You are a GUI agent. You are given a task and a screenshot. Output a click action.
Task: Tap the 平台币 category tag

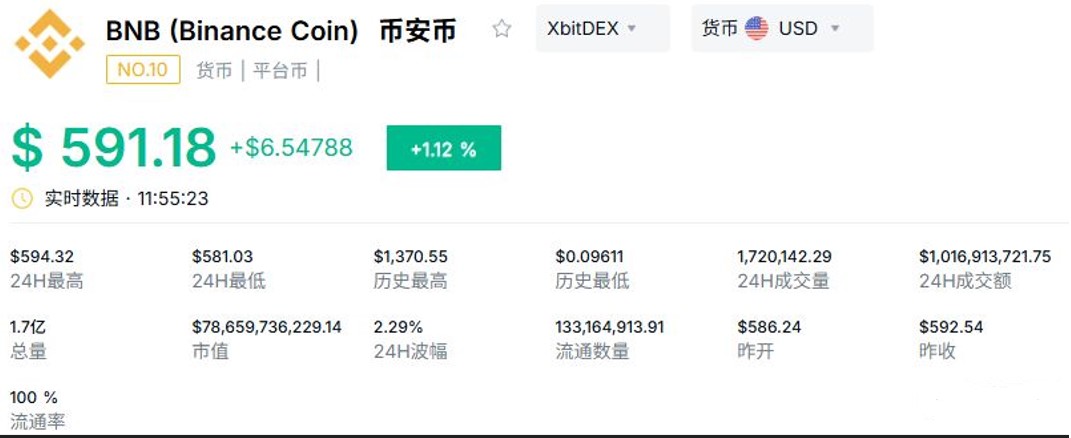click(x=280, y=70)
